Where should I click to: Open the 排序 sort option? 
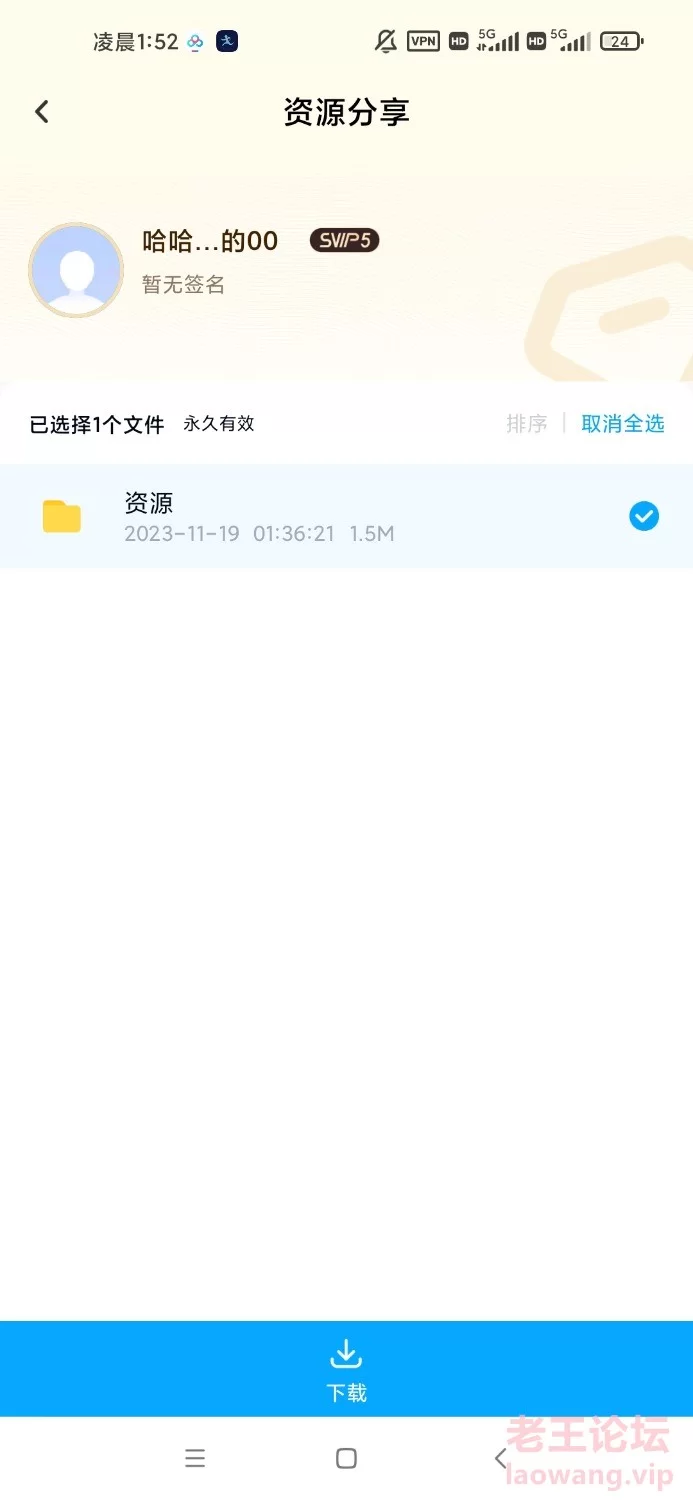point(526,424)
